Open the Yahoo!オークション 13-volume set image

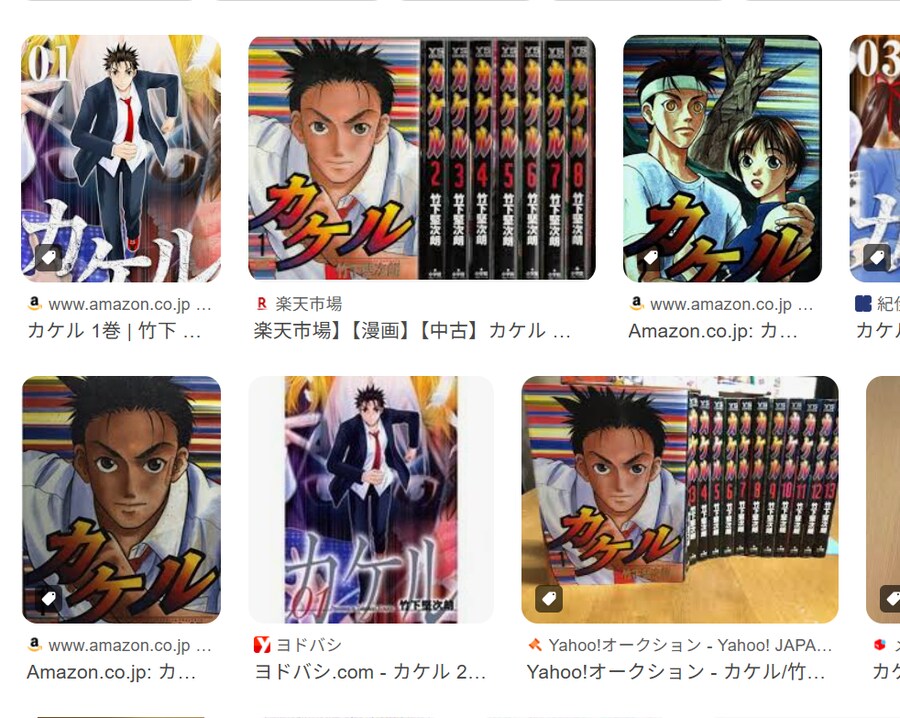point(679,499)
